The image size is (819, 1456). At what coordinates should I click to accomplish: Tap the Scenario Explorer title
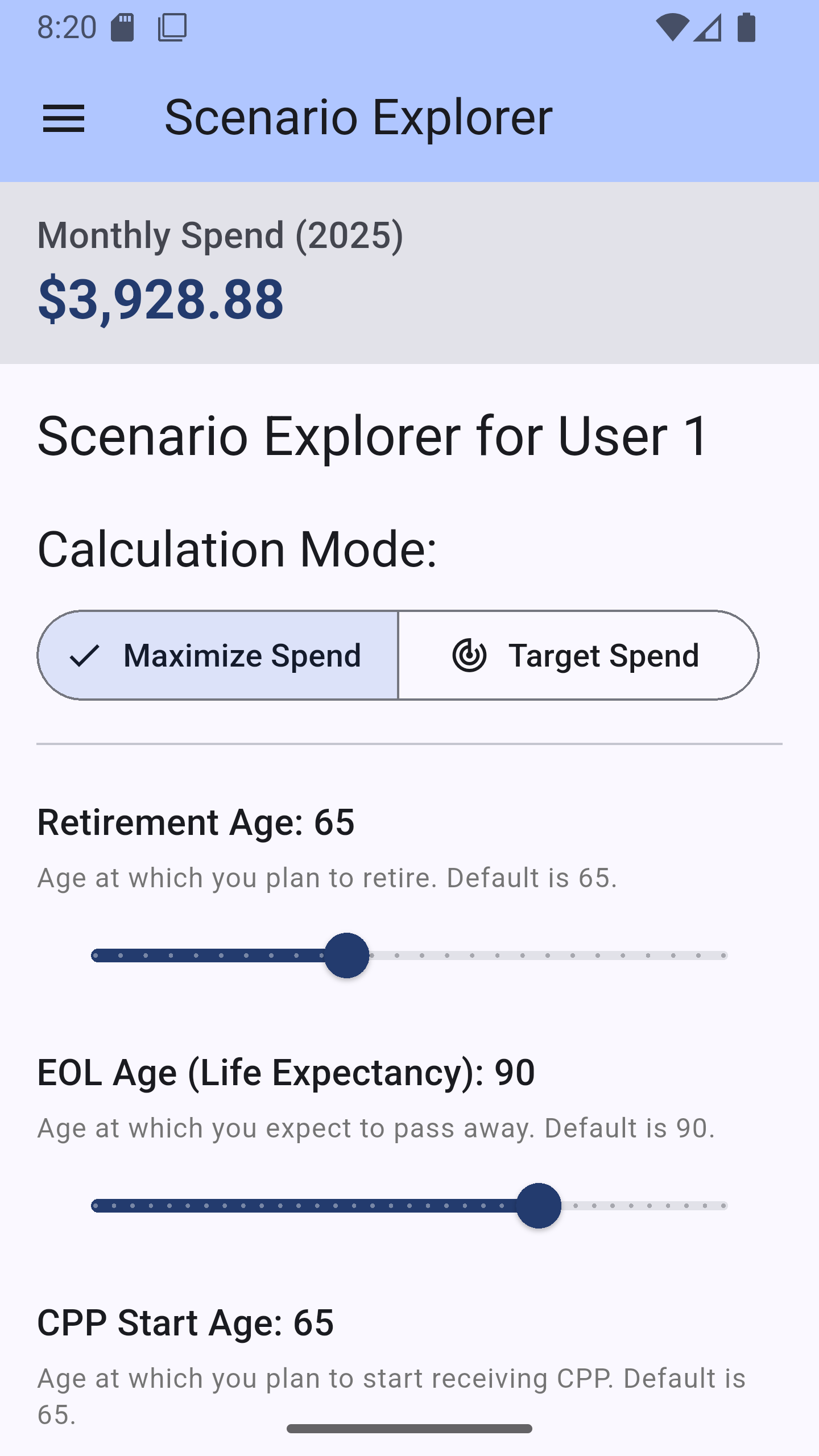[358, 117]
